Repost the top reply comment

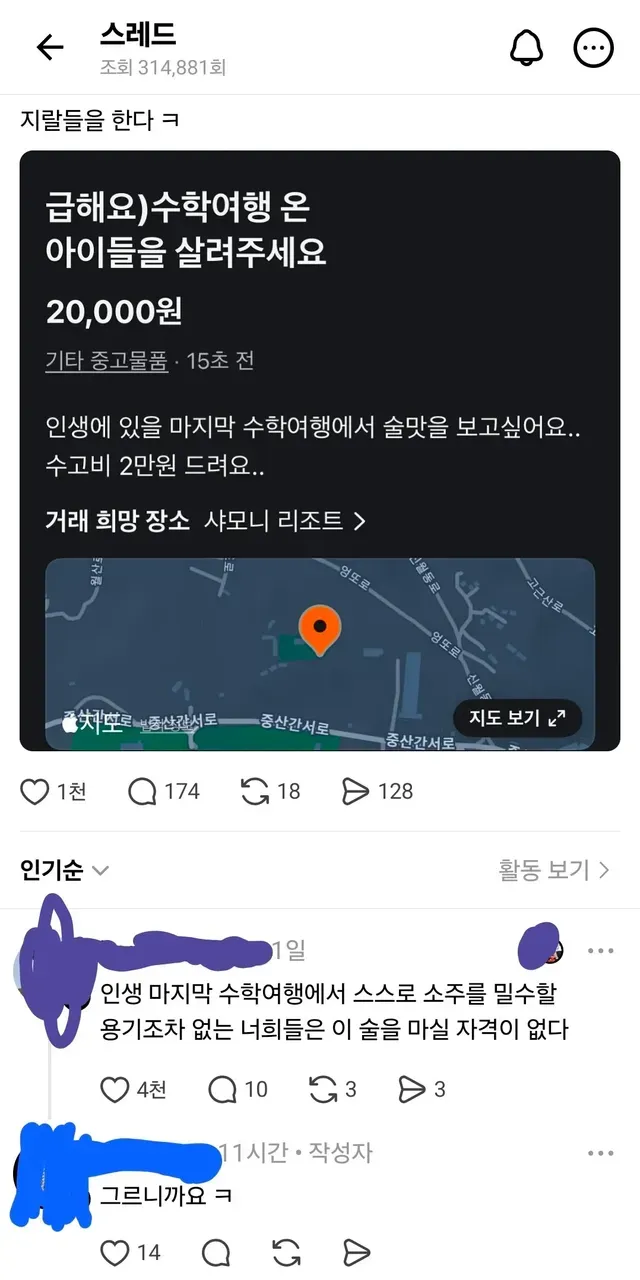click(333, 1089)
